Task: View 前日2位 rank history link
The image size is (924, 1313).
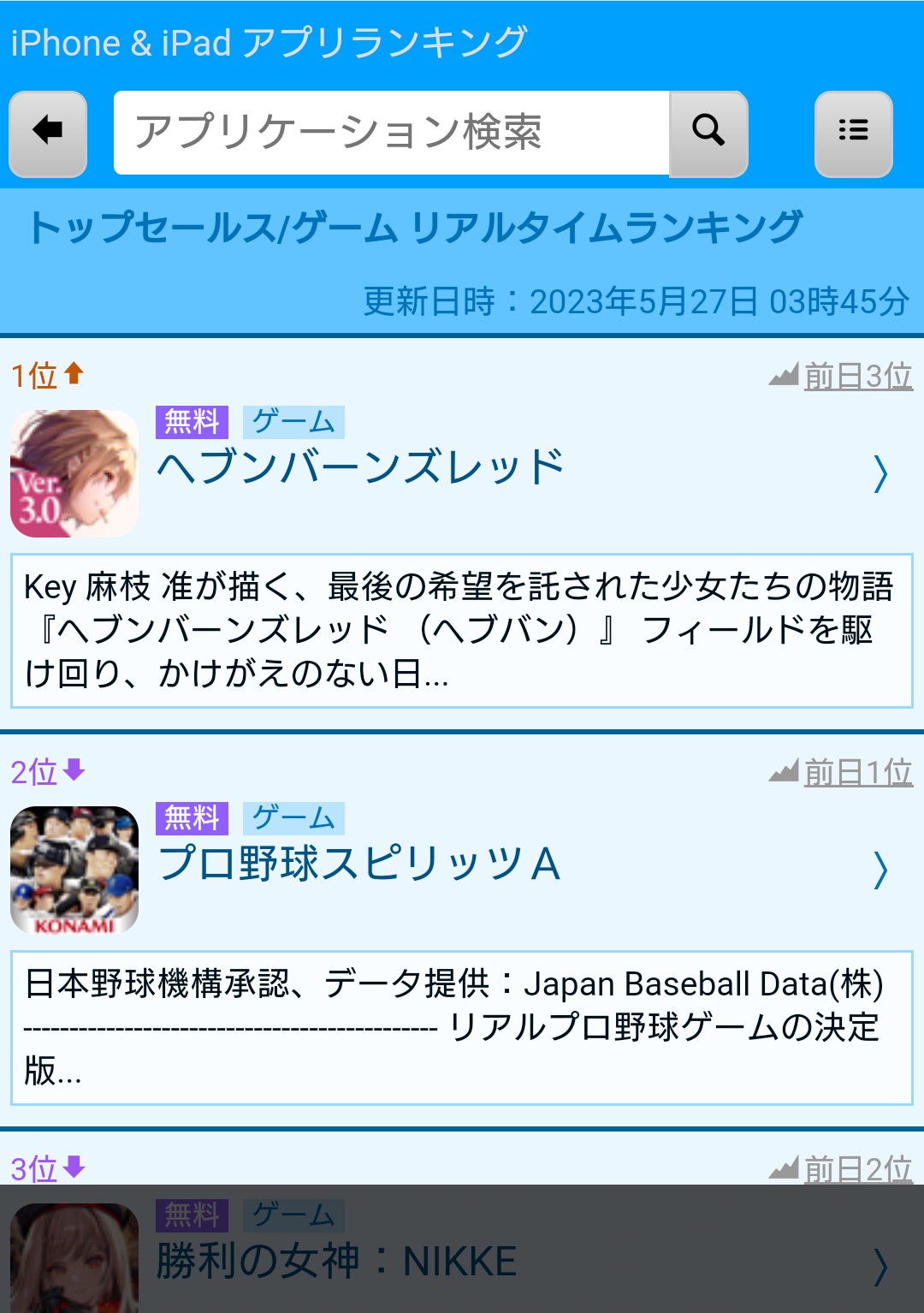Action: pyautogui.click(x=857, y=1168)
